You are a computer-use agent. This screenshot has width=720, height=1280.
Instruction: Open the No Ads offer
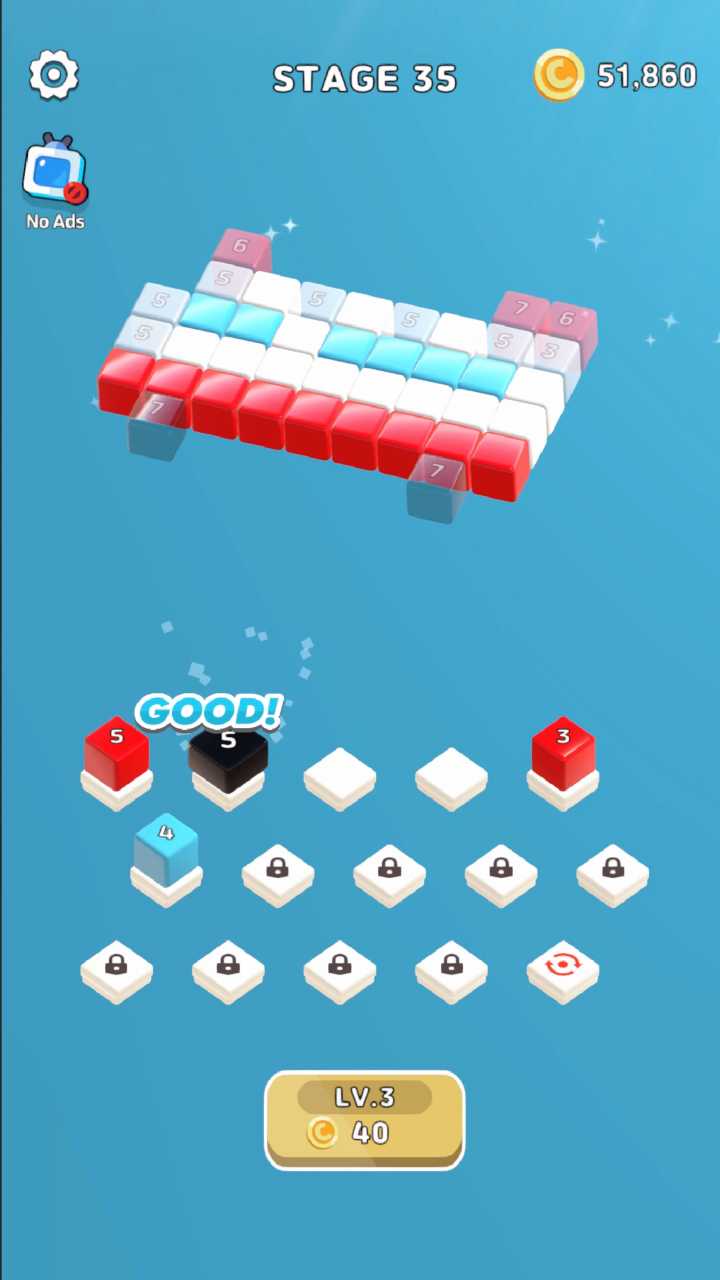[54, 180]
